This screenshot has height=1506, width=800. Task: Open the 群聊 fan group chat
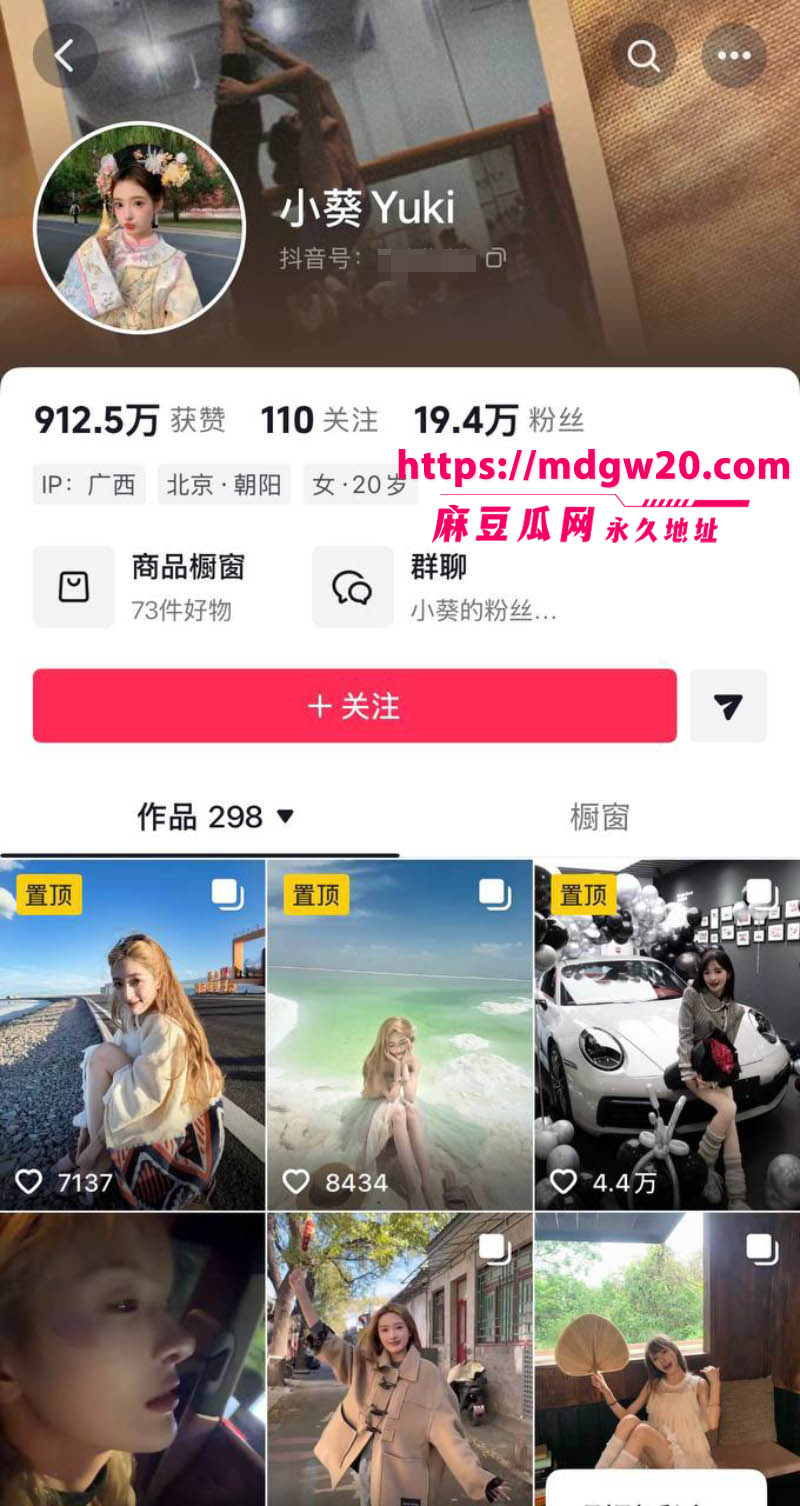pyautogui.click(x=436, y=586)
